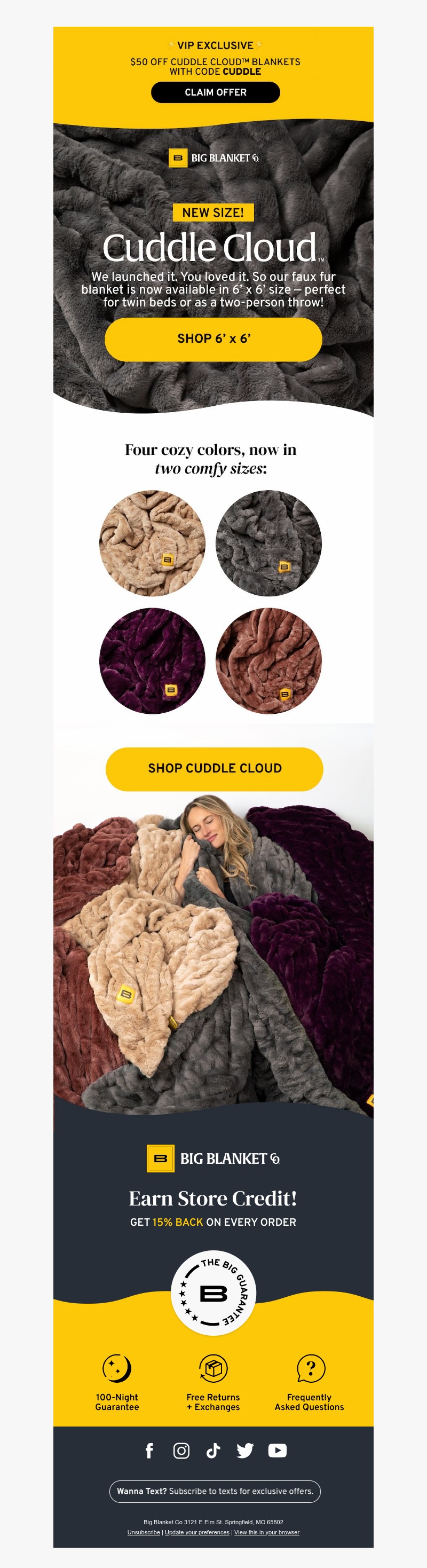Open the 100-Night Guarantee info
Viewport: 427px width, 1568px height.
pos(117,1382)
